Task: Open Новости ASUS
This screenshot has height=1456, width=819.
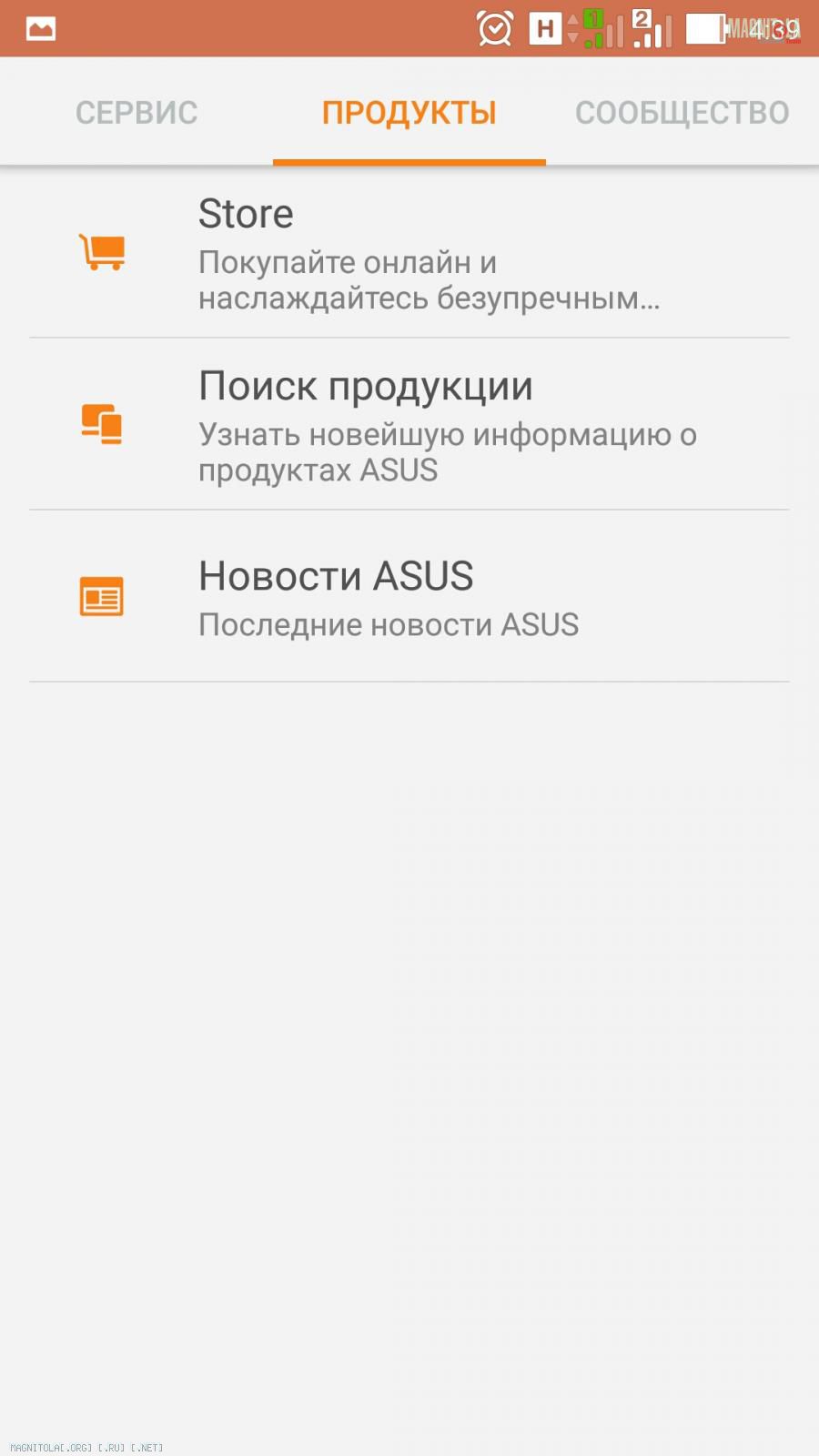Action: click(x=409, y=596)
